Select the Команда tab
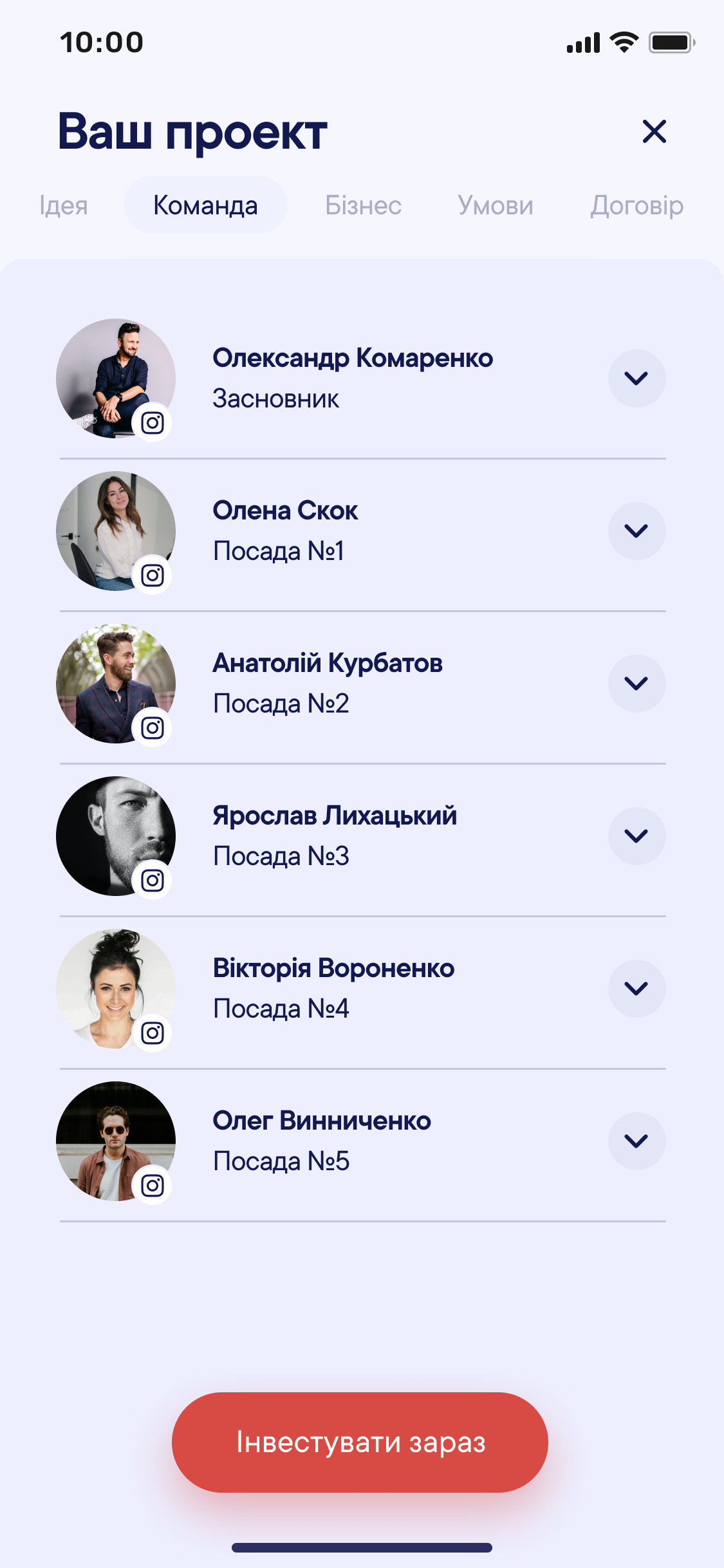 [x=205, y=205]
